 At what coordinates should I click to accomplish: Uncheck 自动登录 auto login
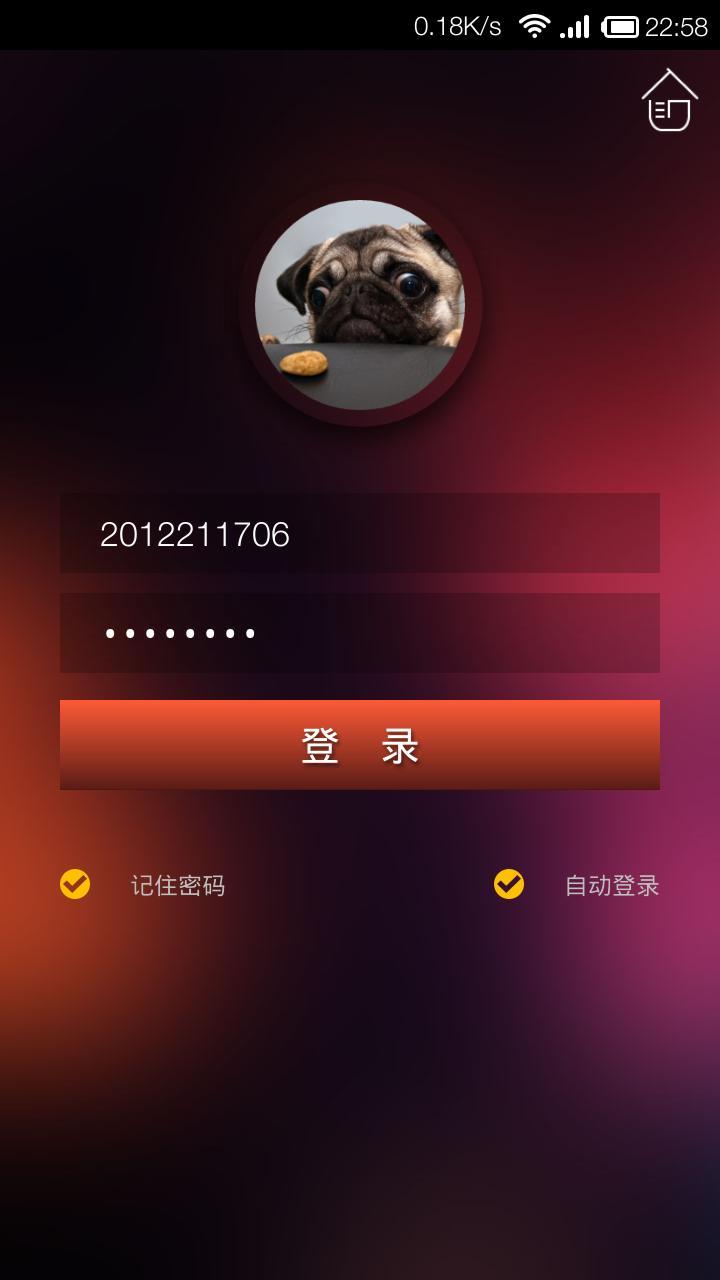[509, 884]
